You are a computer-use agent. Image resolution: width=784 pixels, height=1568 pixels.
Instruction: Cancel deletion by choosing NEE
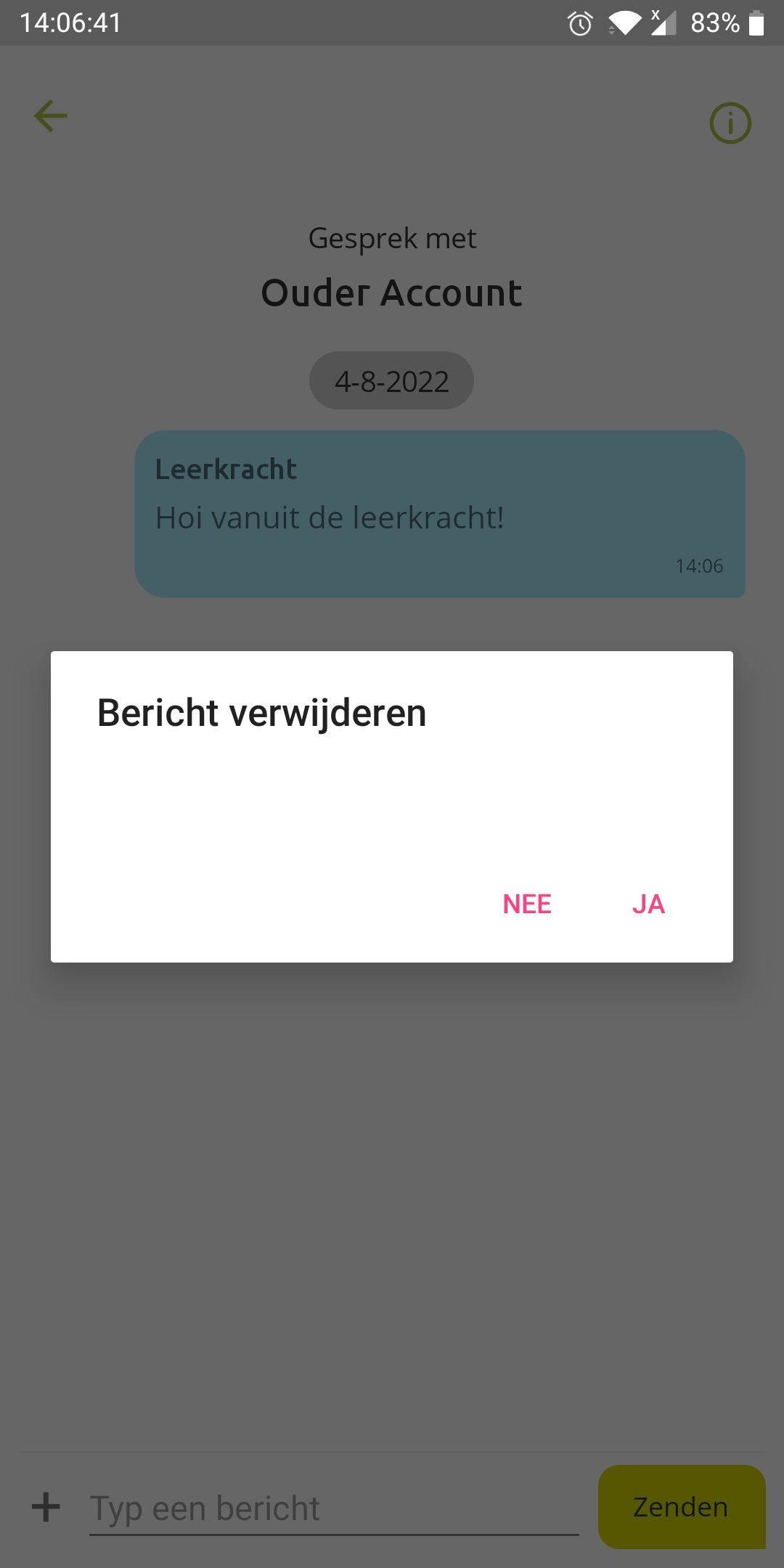click(527, 905)
